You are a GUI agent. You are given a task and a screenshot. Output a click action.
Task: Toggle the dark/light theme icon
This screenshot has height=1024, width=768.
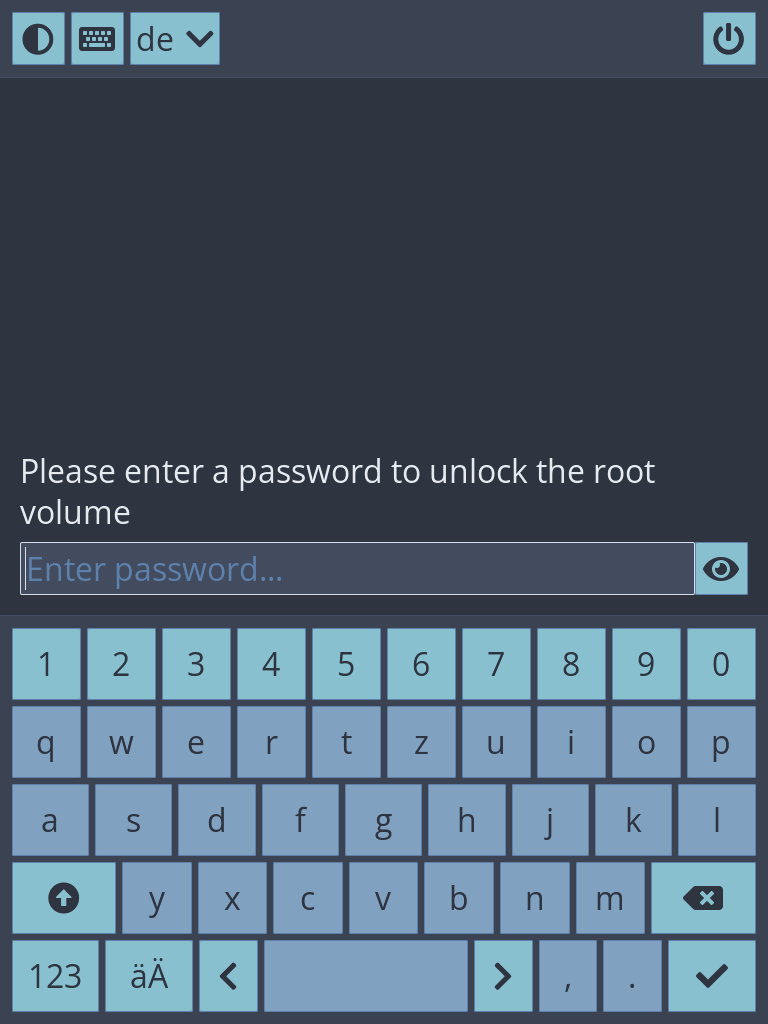click(x=38, y=39)
